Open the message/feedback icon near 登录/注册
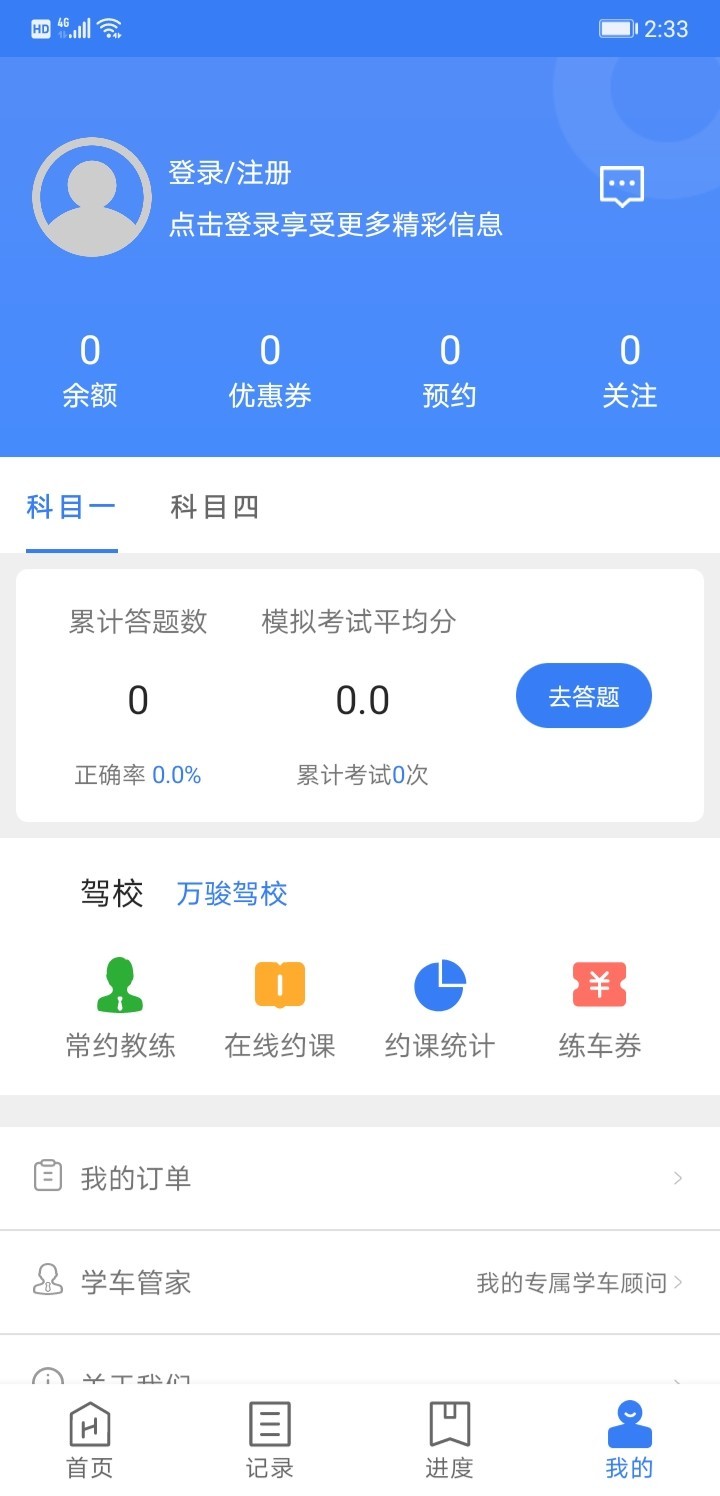 (621, 186)
